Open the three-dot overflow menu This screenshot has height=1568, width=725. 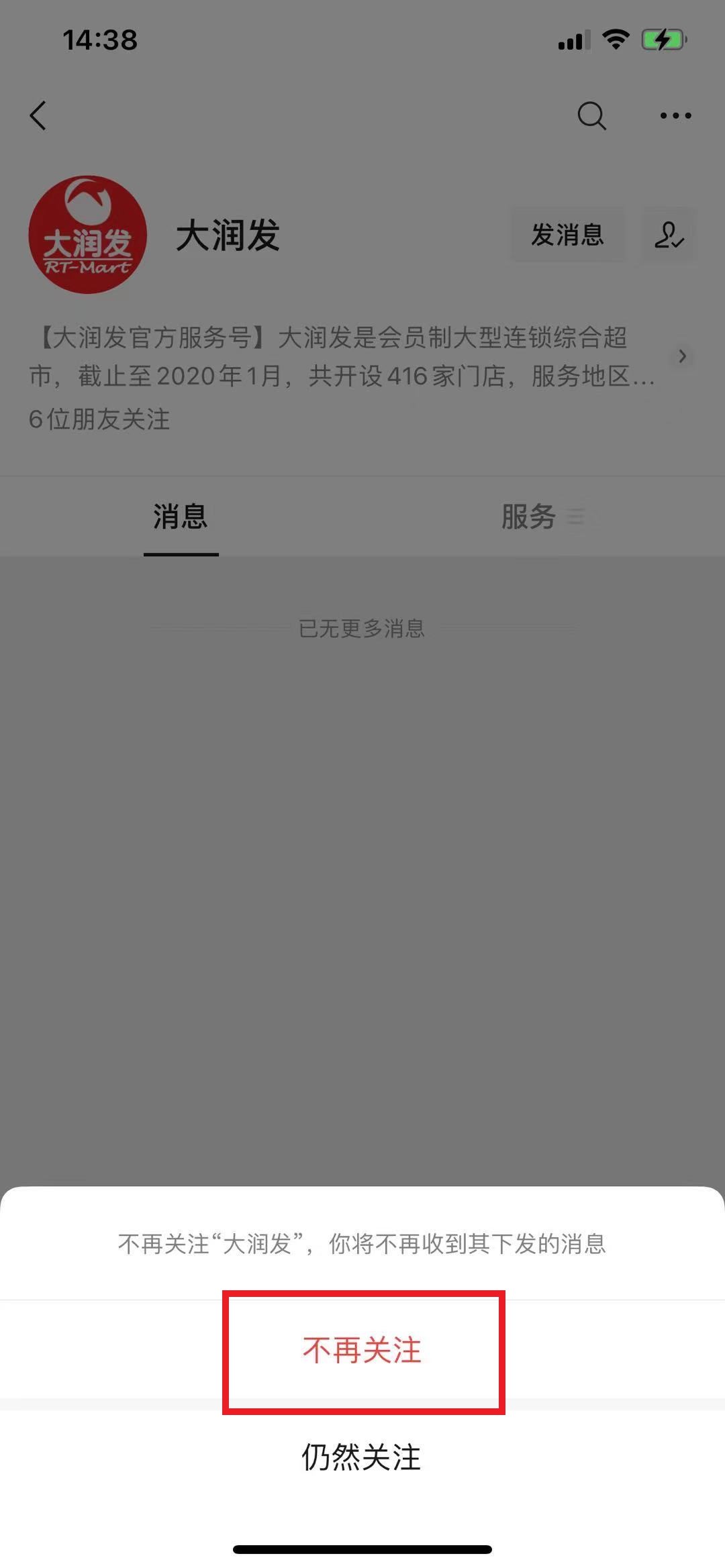click(x=675, y=115)
